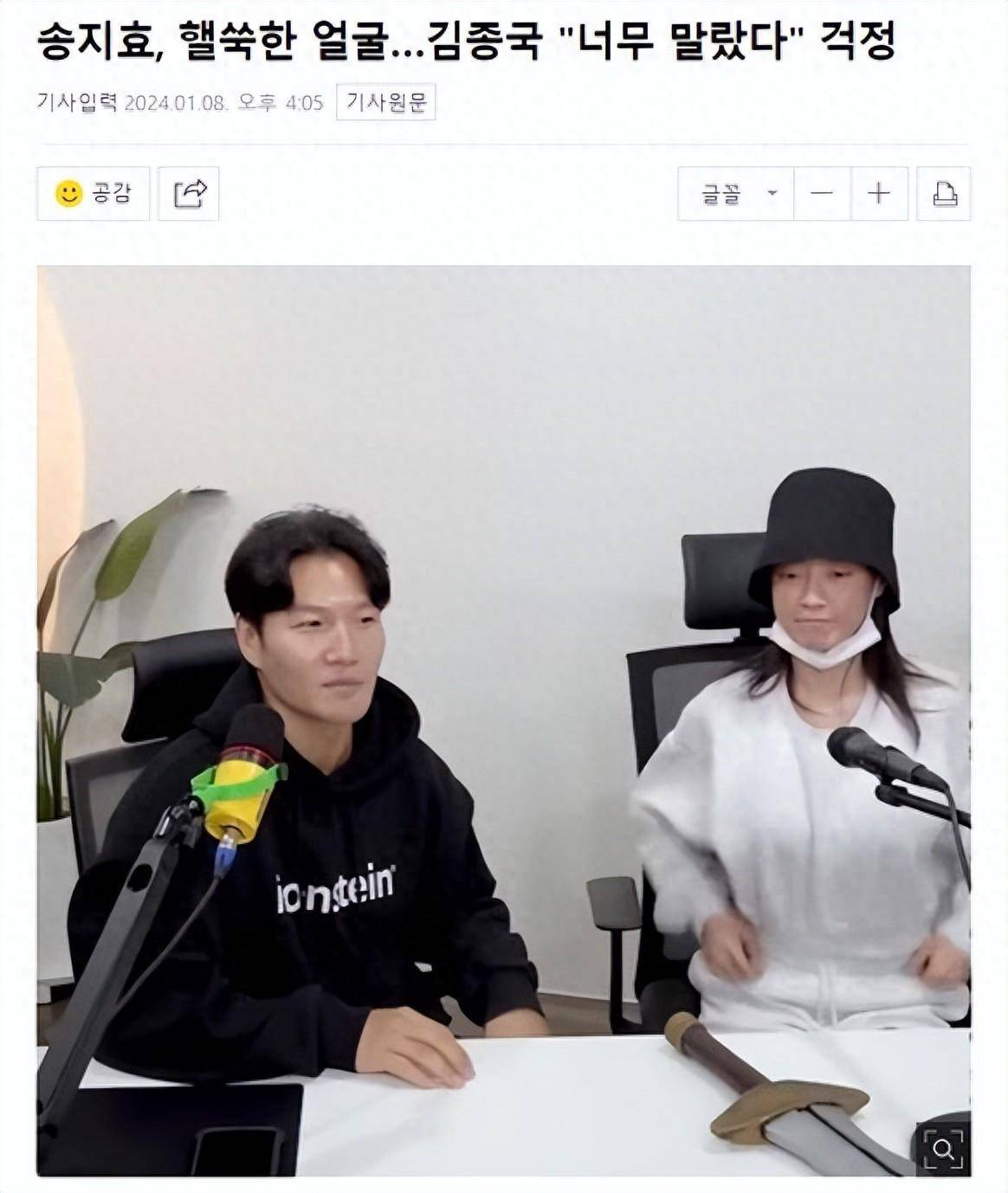Print the article
The image size is (1008, 1193).
[944, 193]
